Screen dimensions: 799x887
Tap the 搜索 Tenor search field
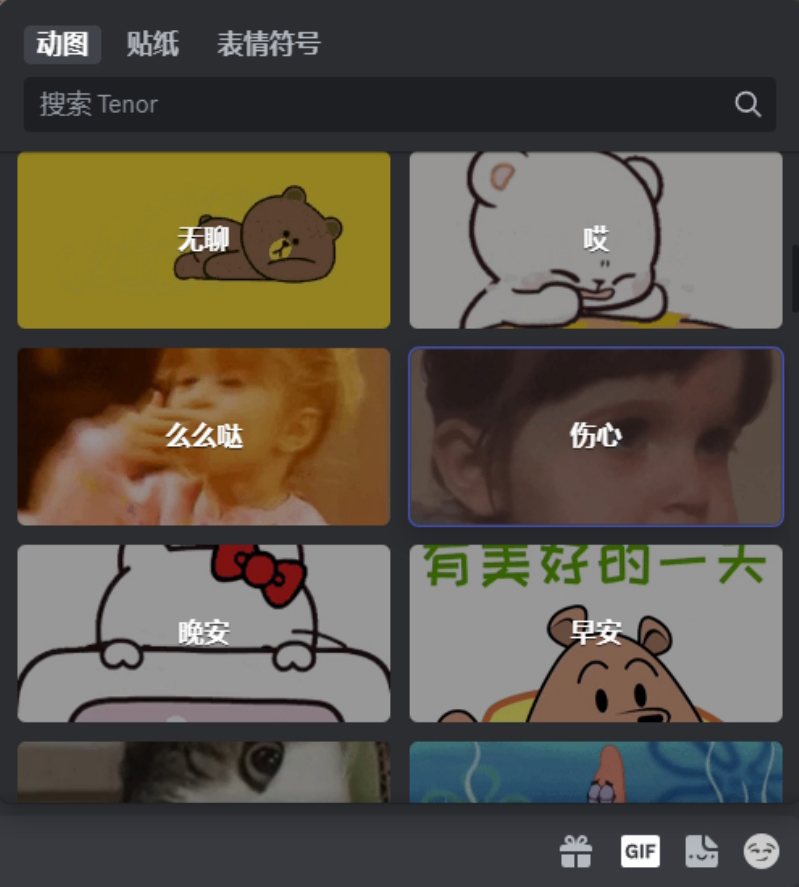380,104
